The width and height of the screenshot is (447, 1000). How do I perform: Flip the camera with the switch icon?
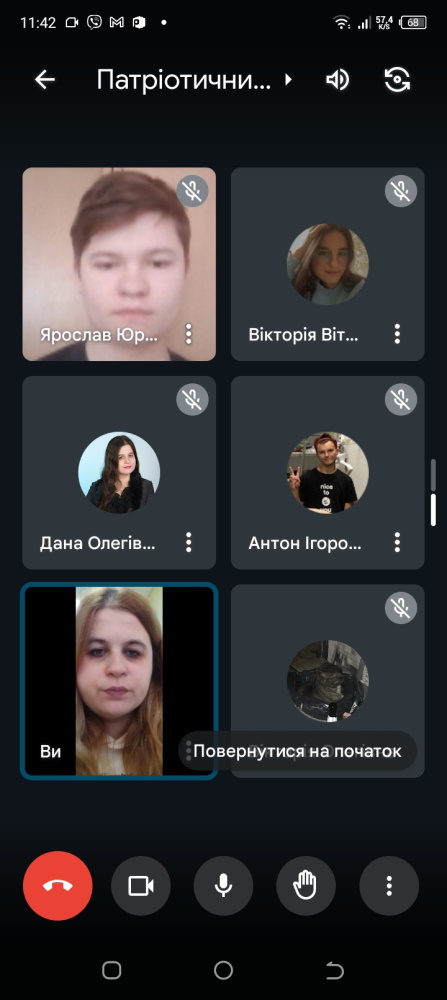[x=397, y=80]
